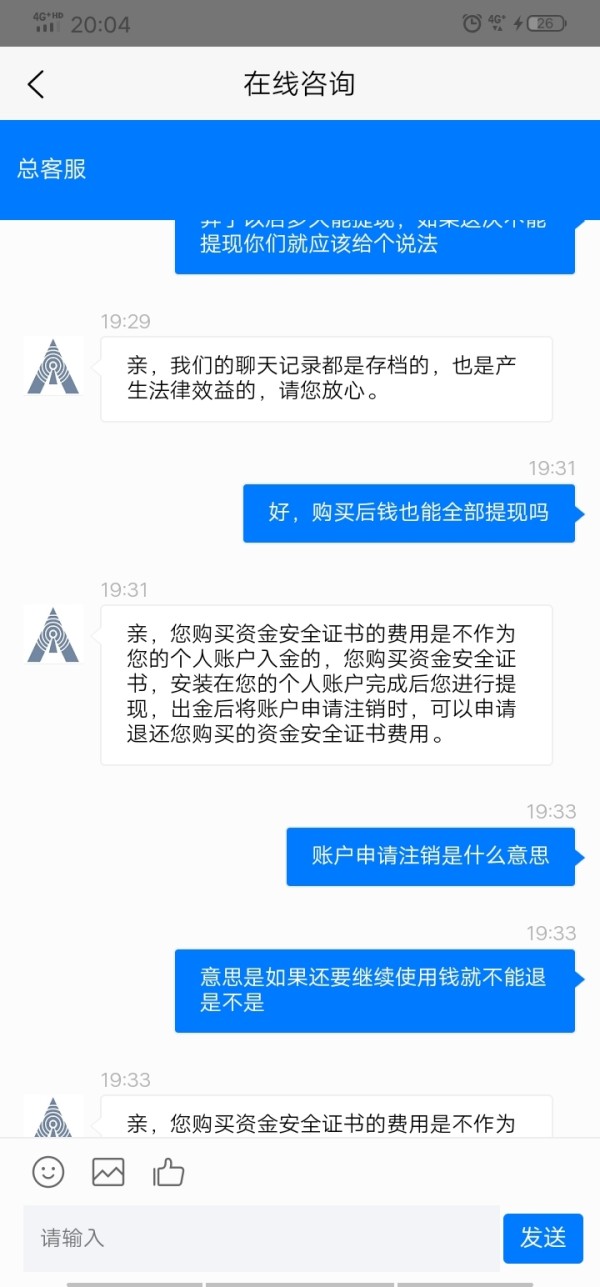Screen dimensions: 600x1287
Task: Attach a picture to the chat
Action: (x=108, y=1171)
